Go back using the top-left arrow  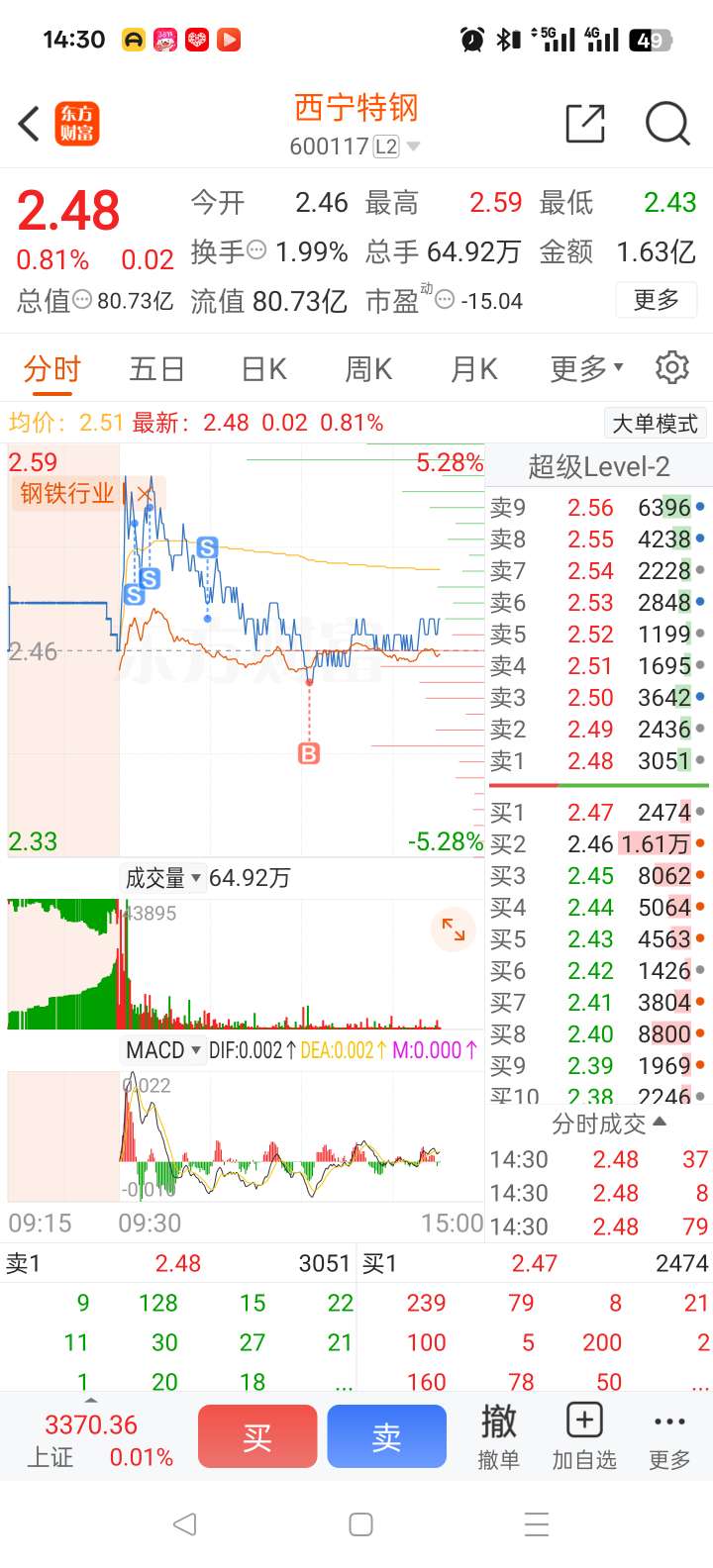point(29,125)
